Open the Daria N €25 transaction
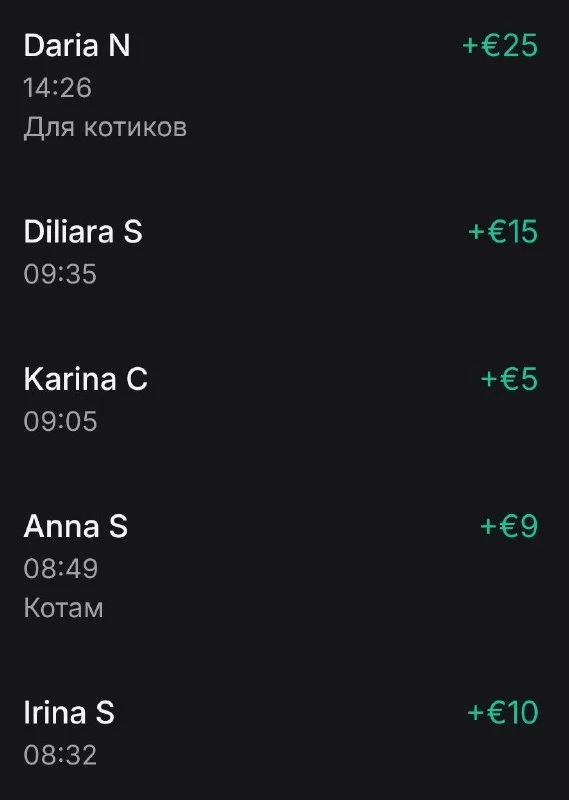Screen dimensions: 569x800 point(284,86)
